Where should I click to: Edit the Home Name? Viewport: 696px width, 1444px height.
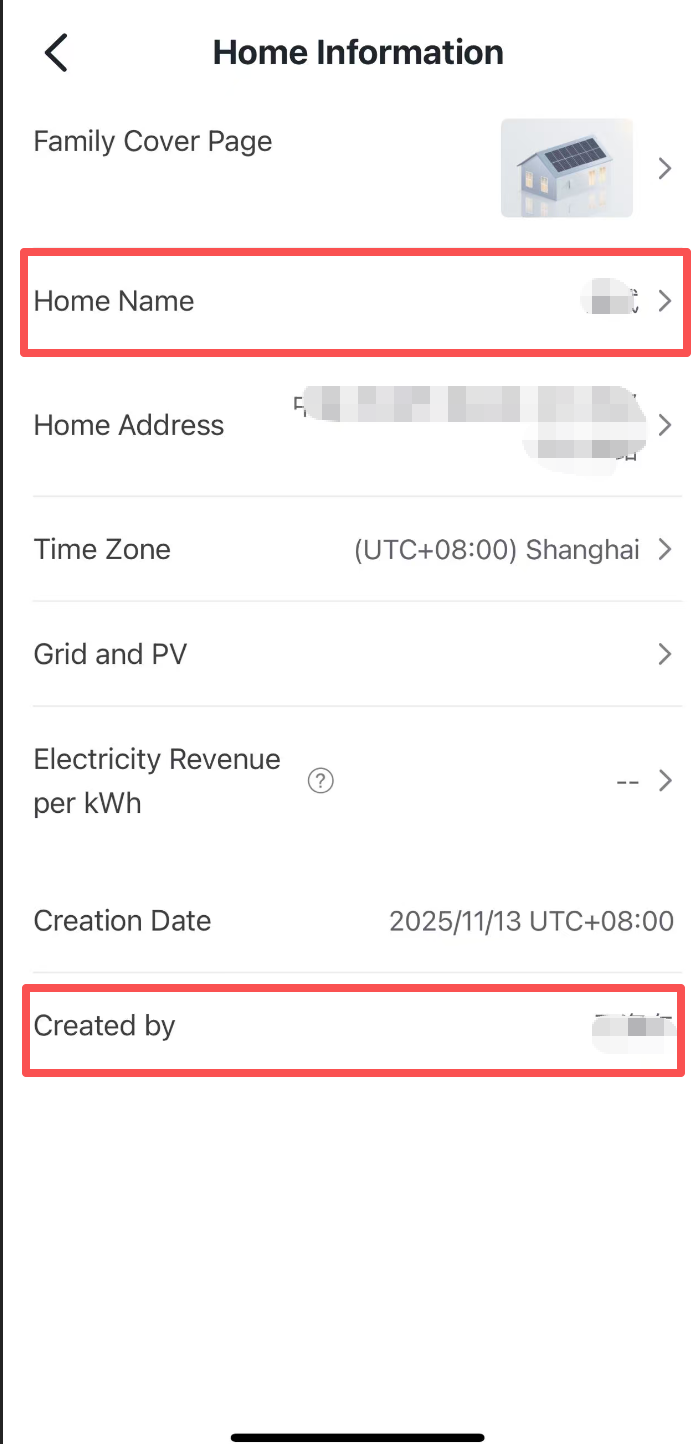[x=350, y=301]
